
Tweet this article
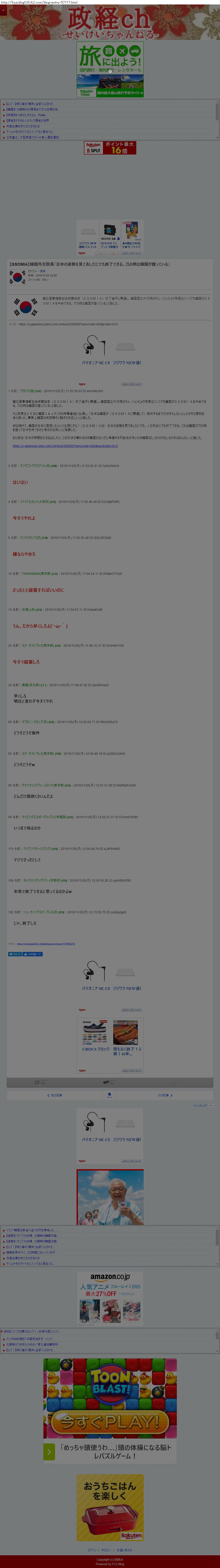(x=14, y=954)
